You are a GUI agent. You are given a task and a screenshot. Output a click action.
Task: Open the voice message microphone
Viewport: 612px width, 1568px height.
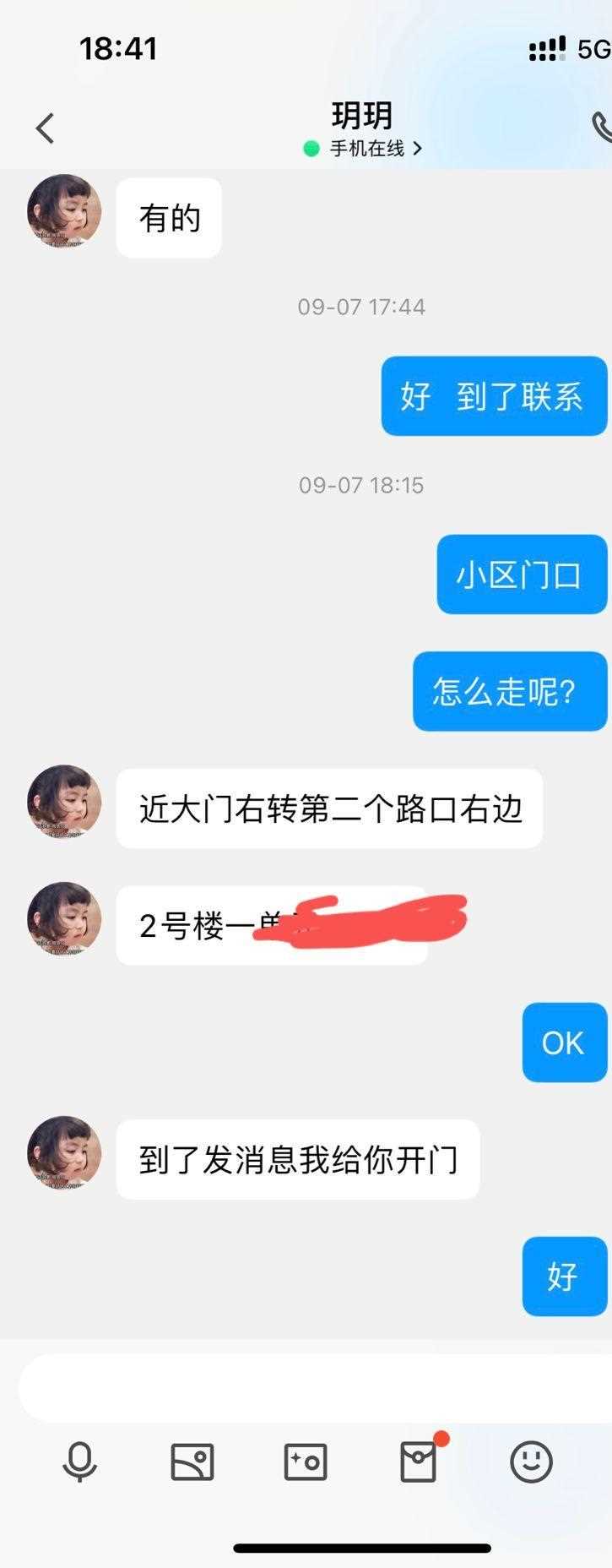coord(79,1462)
